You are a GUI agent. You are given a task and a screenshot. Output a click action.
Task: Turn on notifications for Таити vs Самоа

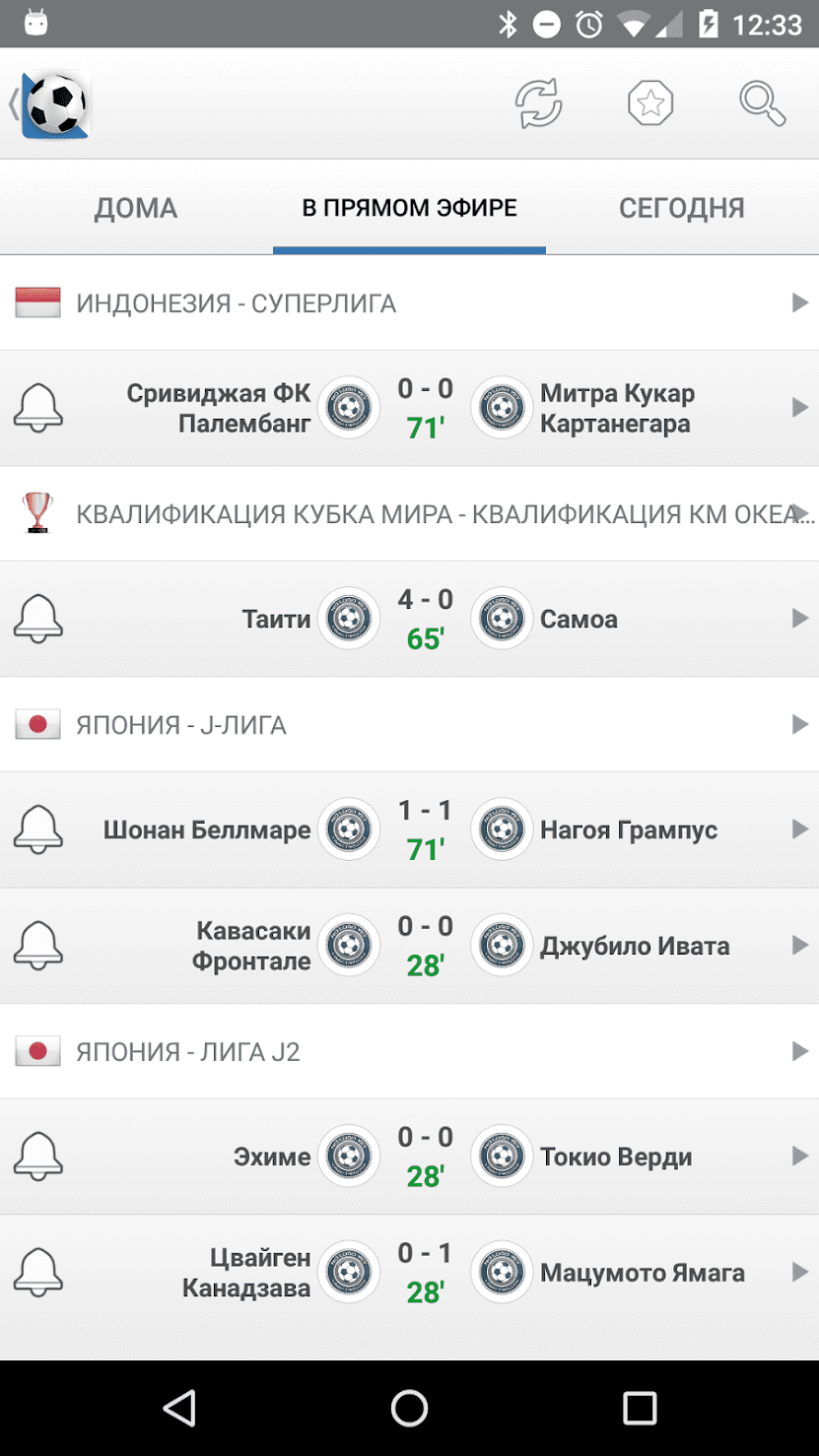click(x=38, y=619)
